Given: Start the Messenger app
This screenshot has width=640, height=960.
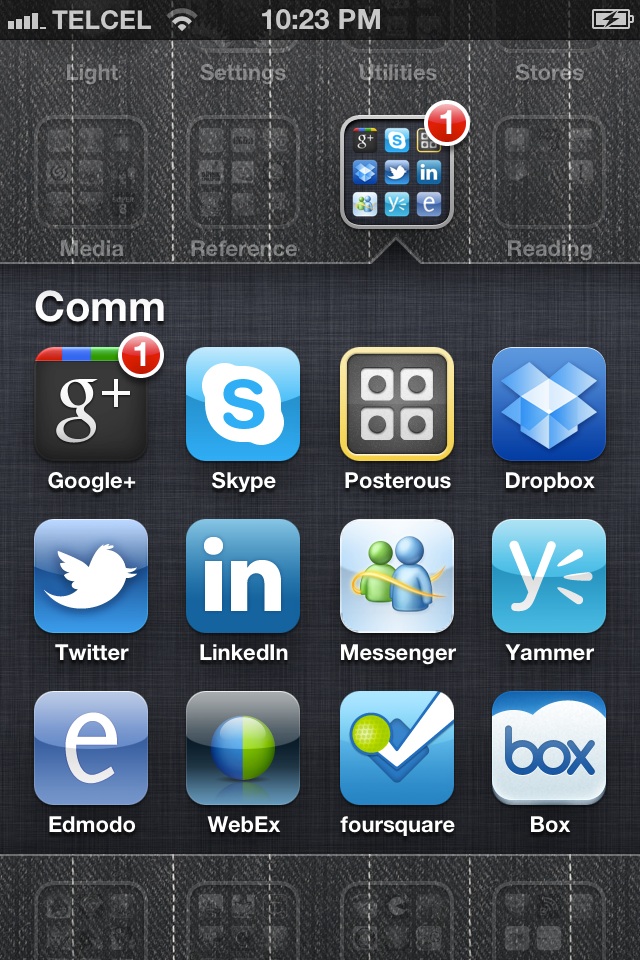Looking at the screenshot, I should 397,576.
